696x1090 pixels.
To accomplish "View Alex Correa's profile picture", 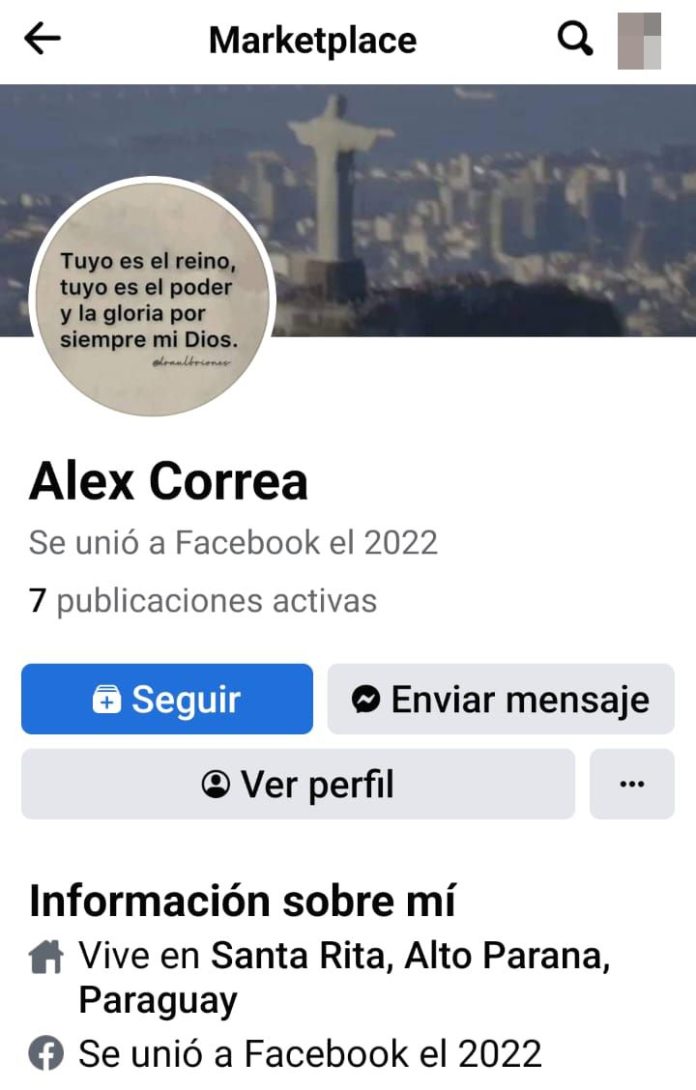I will click(x=152, y=298).
